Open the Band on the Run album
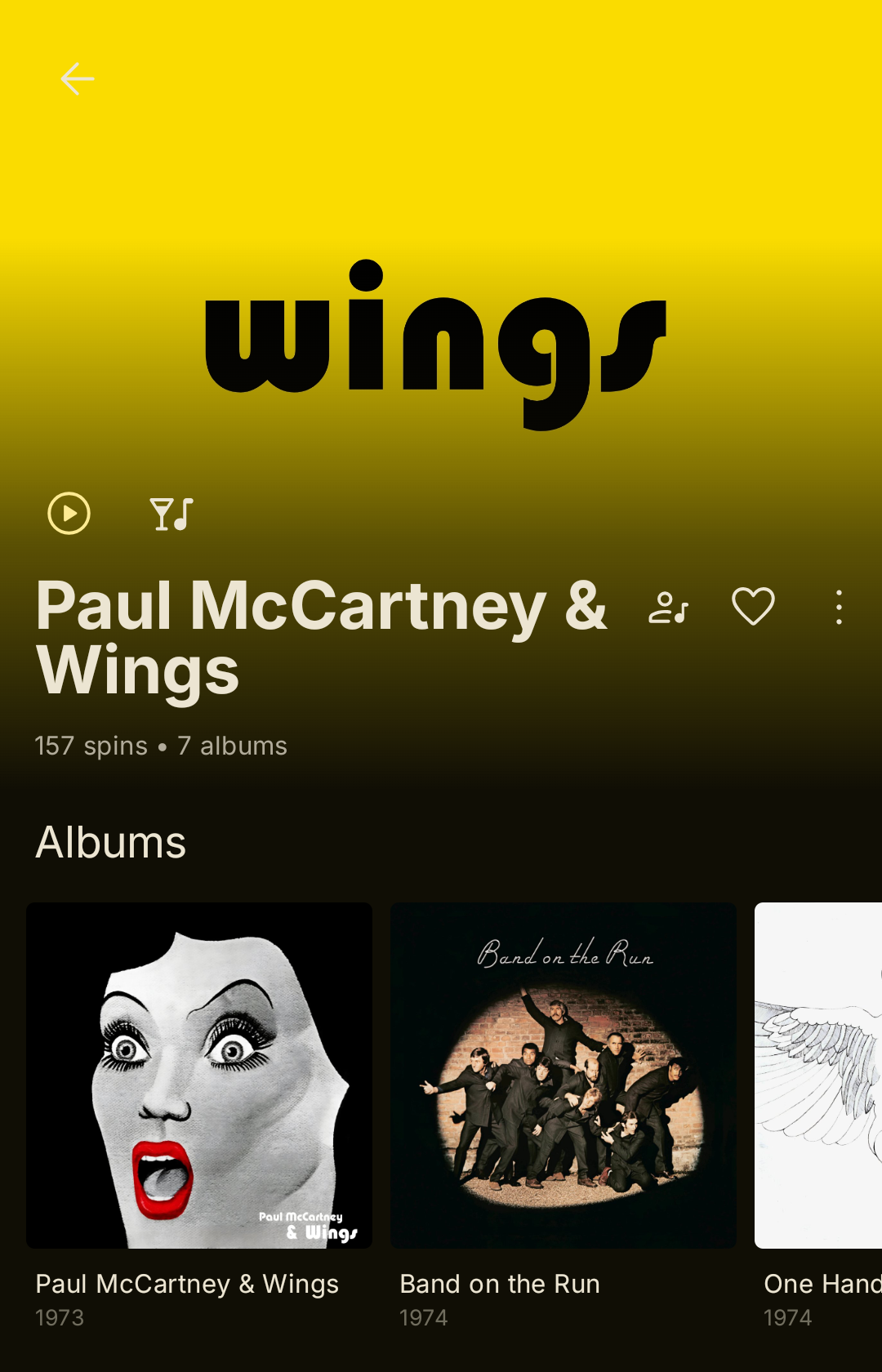 click(563, 1076)
